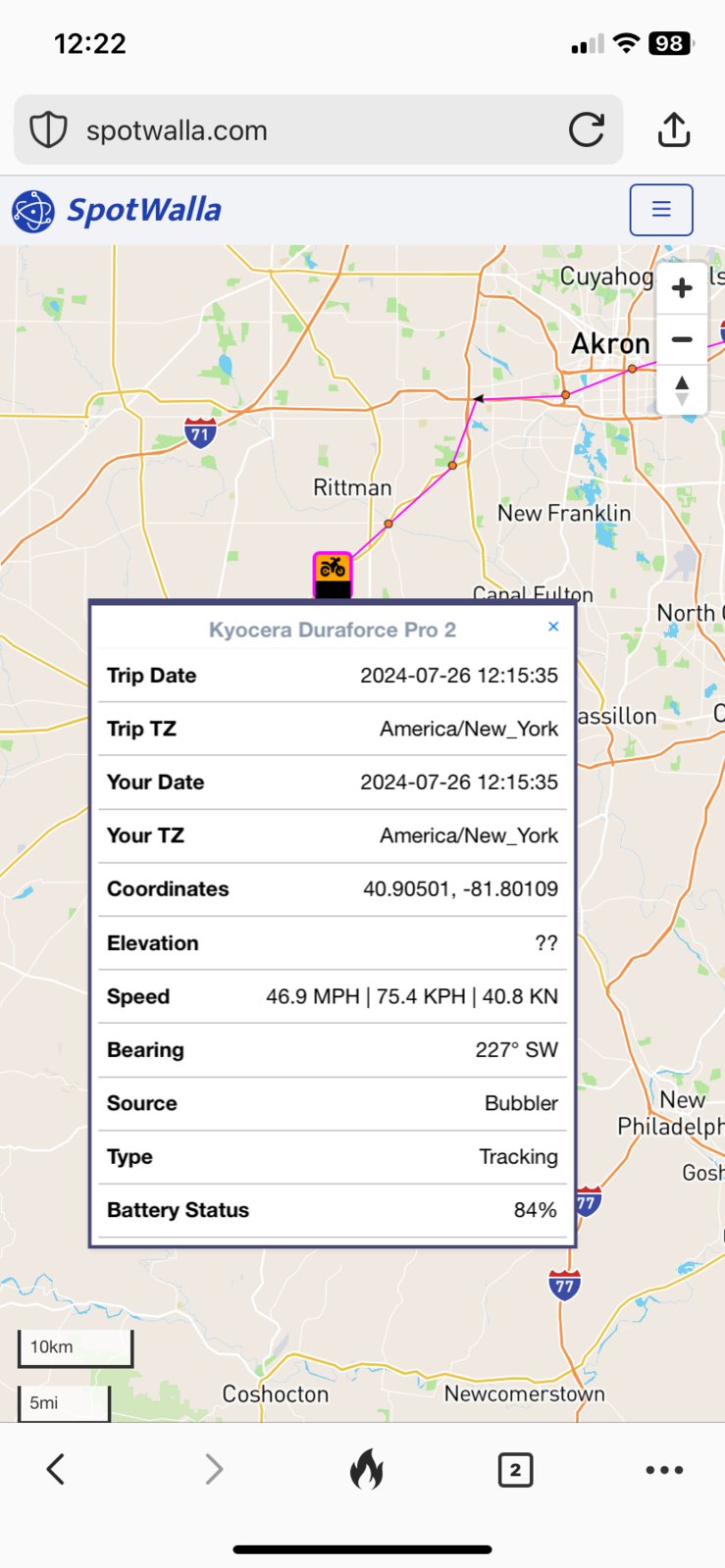Open the privacy shield icon
The height and width of the screenshot is (1568, 725).
tap(48, 129)
